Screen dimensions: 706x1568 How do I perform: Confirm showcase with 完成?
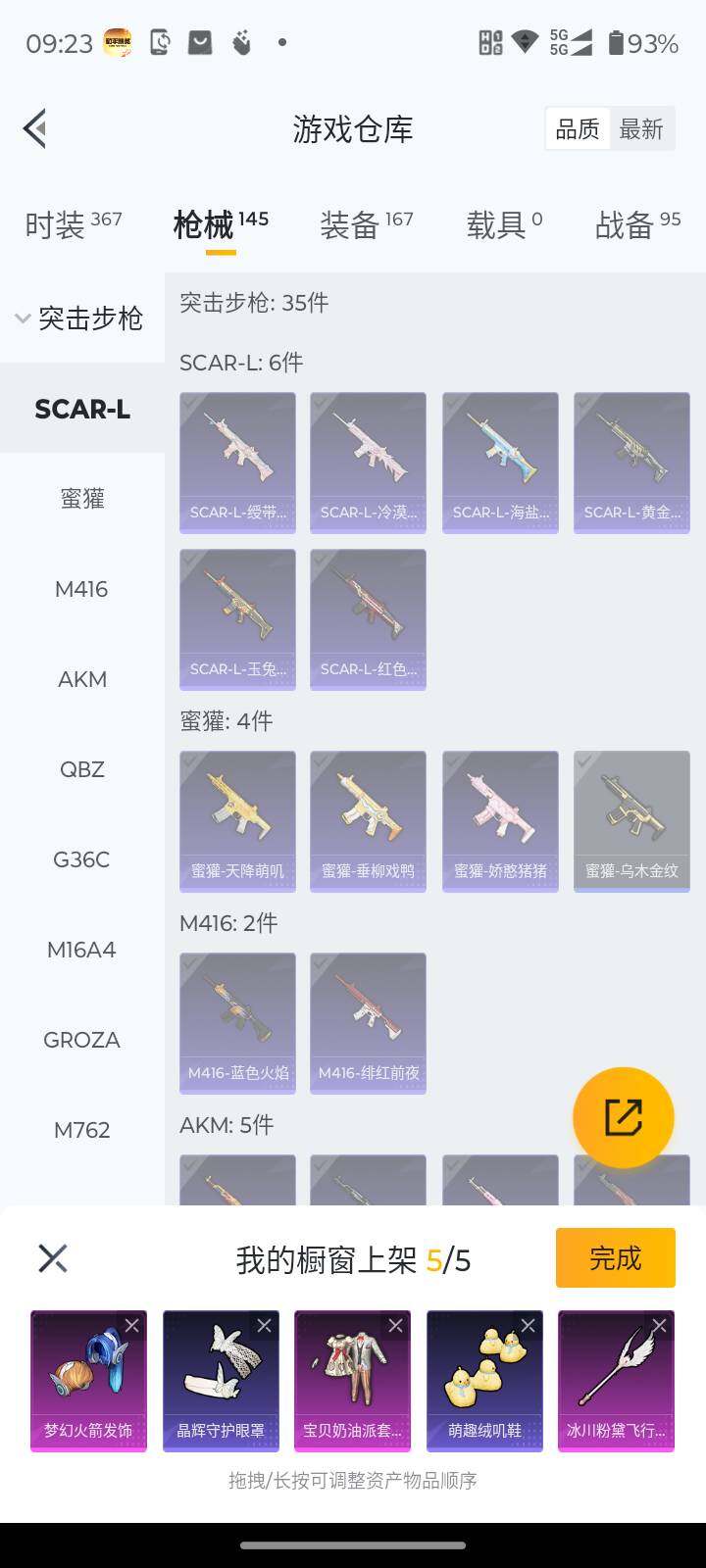click(x=615, y=1257)
